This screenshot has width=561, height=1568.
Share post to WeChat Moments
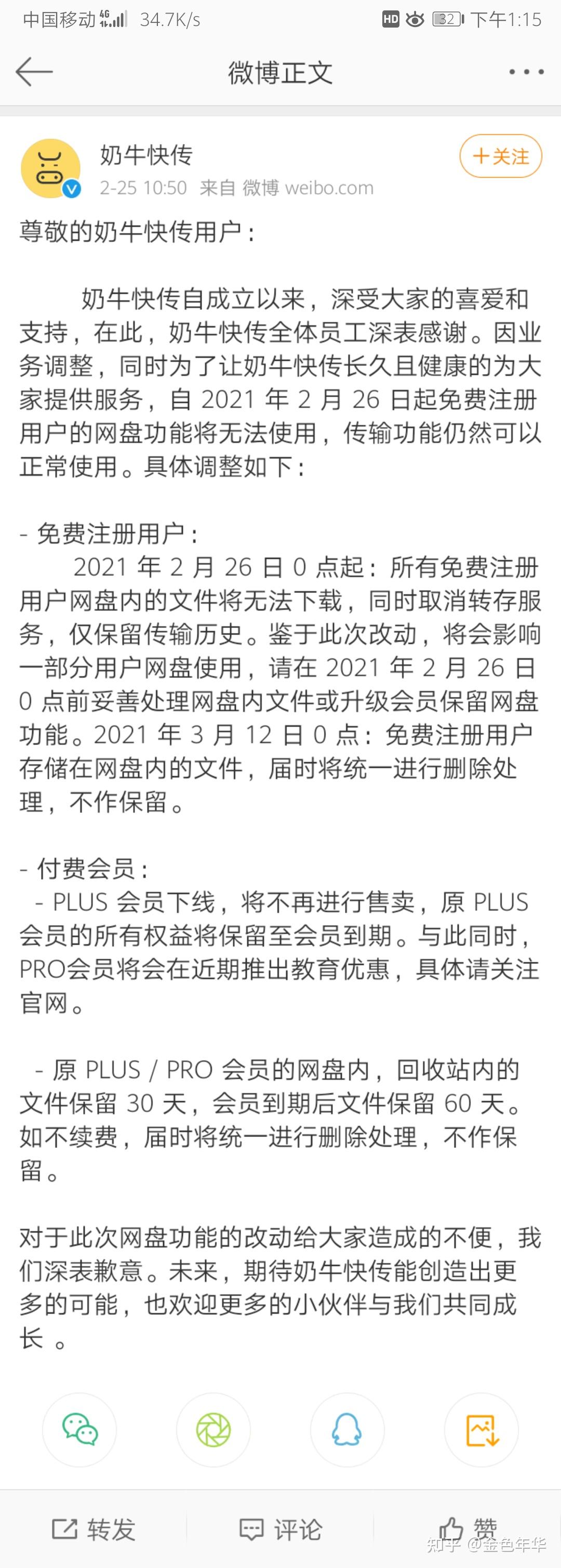click(x=213, y=1429)
